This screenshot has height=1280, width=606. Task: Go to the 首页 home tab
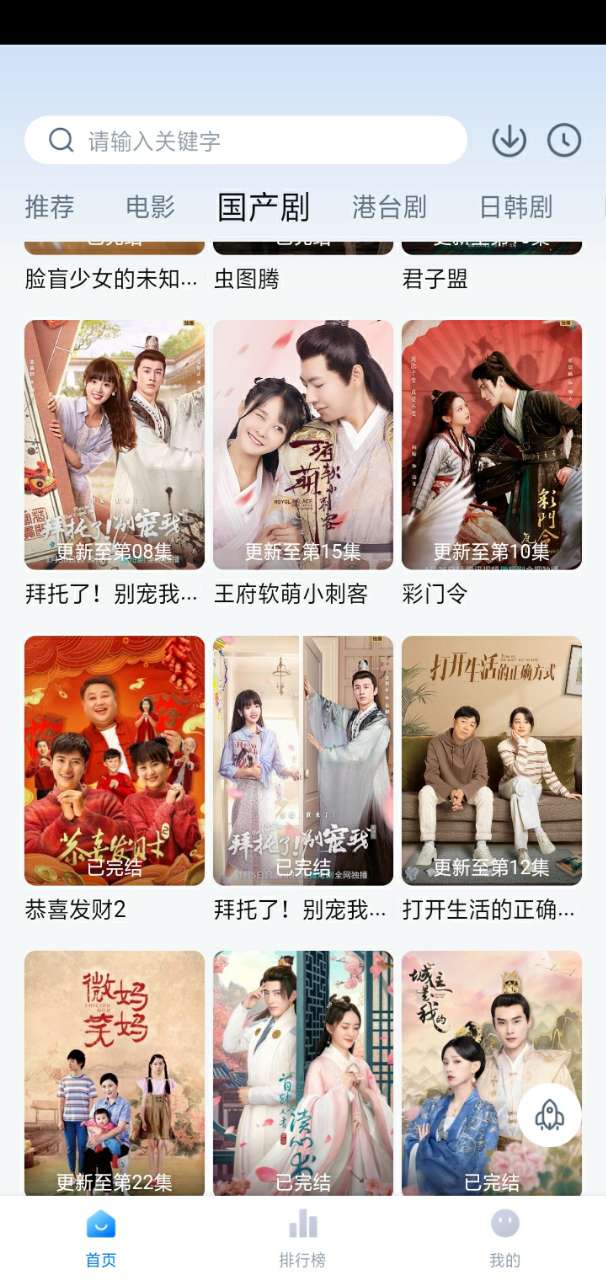coord(101,1238)
